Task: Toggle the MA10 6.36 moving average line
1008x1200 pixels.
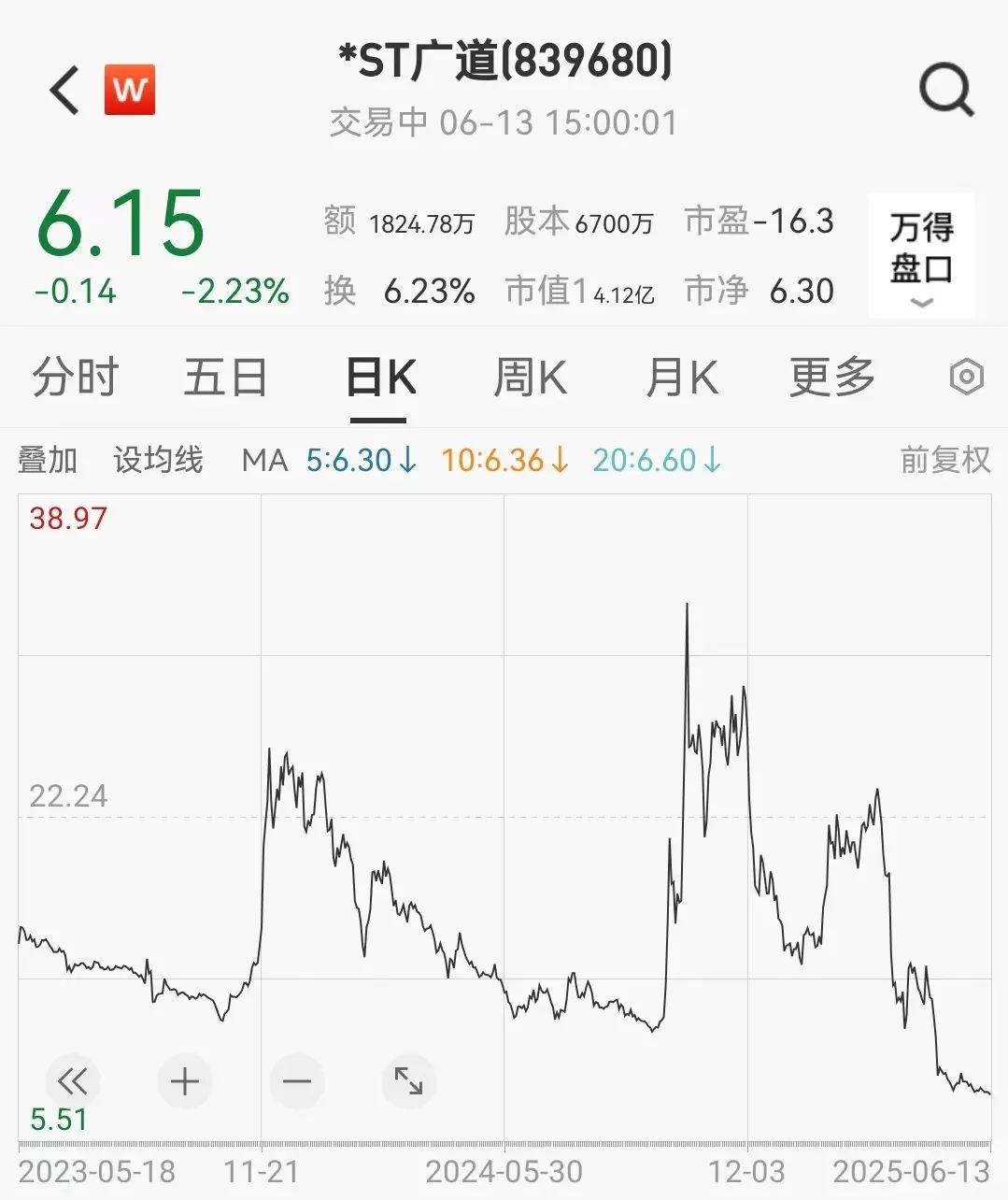Action: (x=504, y=460)
